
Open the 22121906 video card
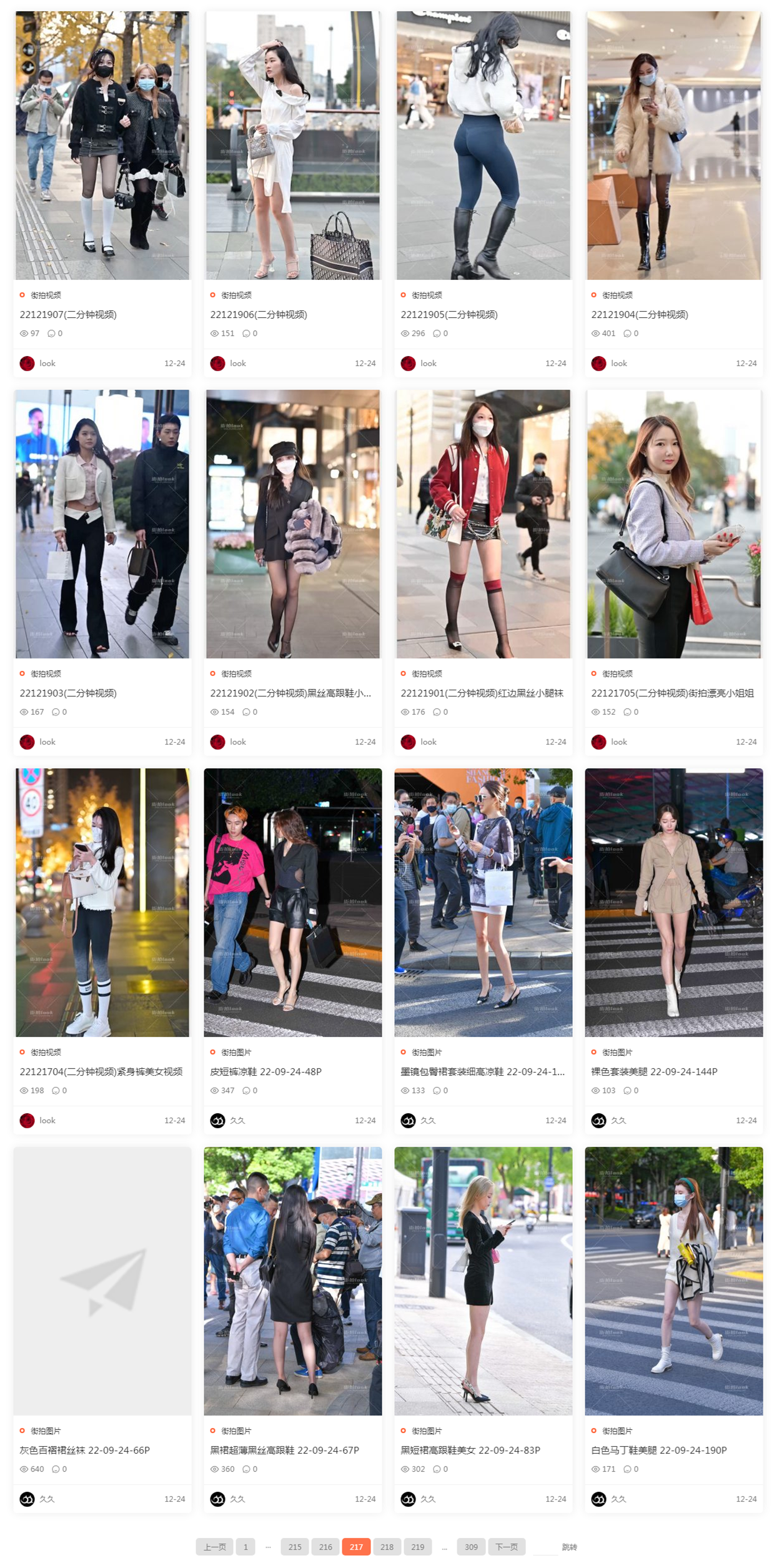[259, 314]
